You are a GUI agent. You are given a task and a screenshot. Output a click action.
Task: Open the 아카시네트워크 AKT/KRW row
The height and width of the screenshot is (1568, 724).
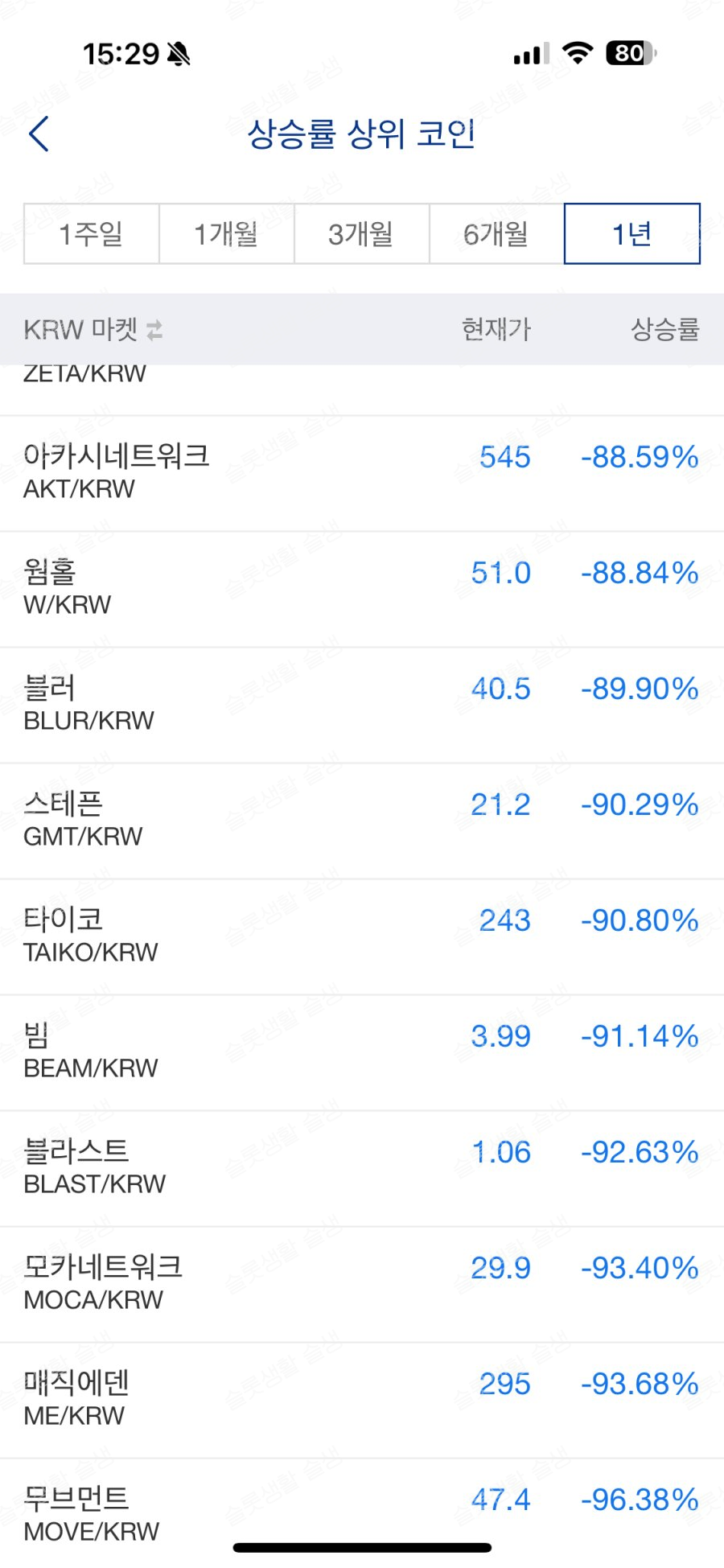362,472
